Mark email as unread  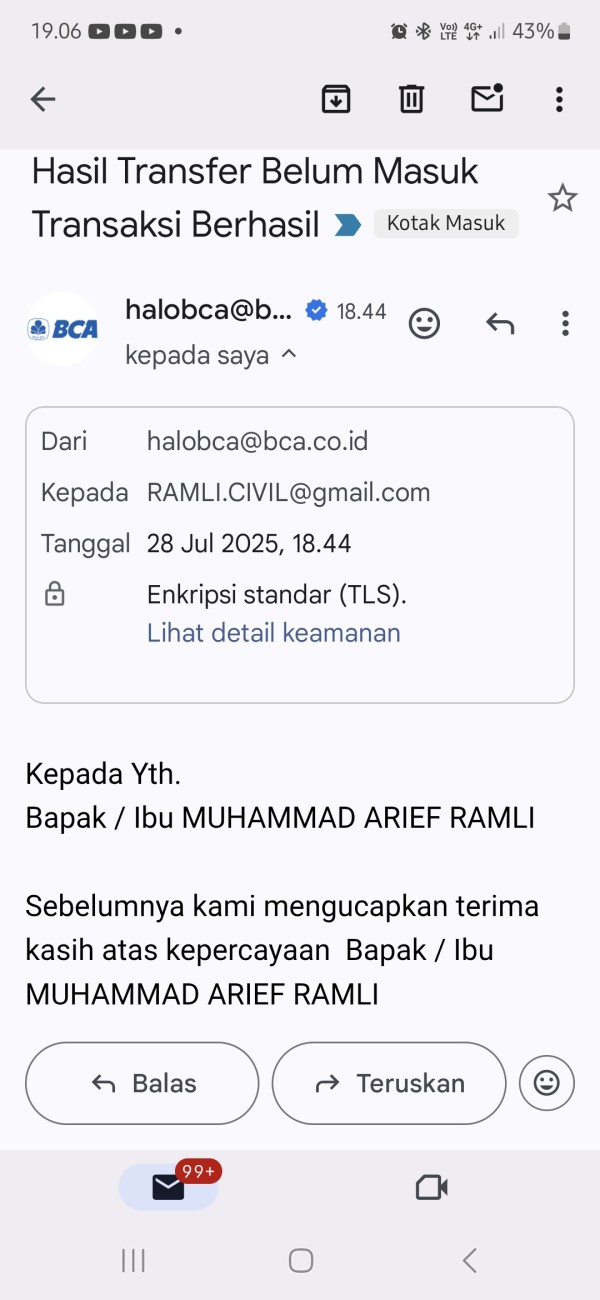coord(487,98)
